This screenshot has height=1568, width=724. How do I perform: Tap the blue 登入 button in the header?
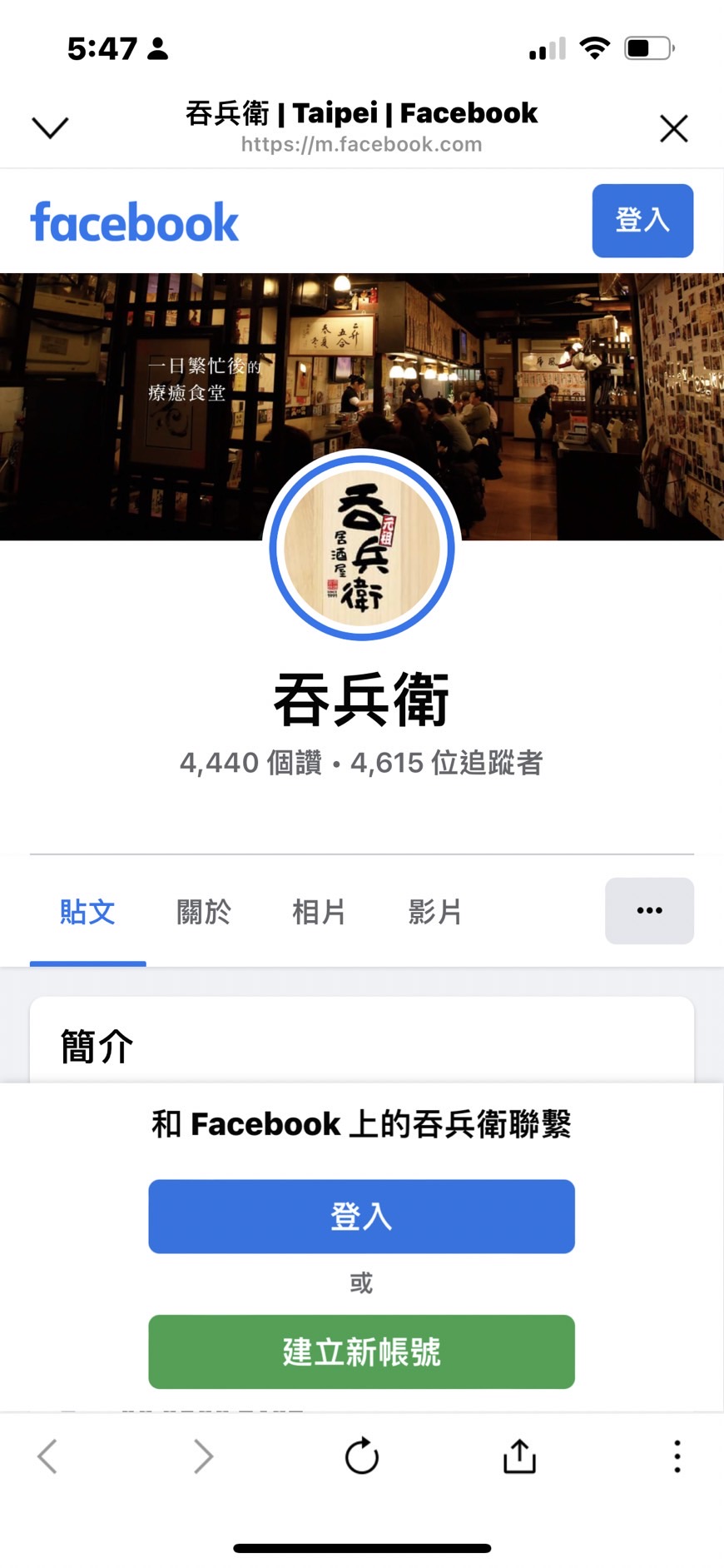click(x=642, y=221)
